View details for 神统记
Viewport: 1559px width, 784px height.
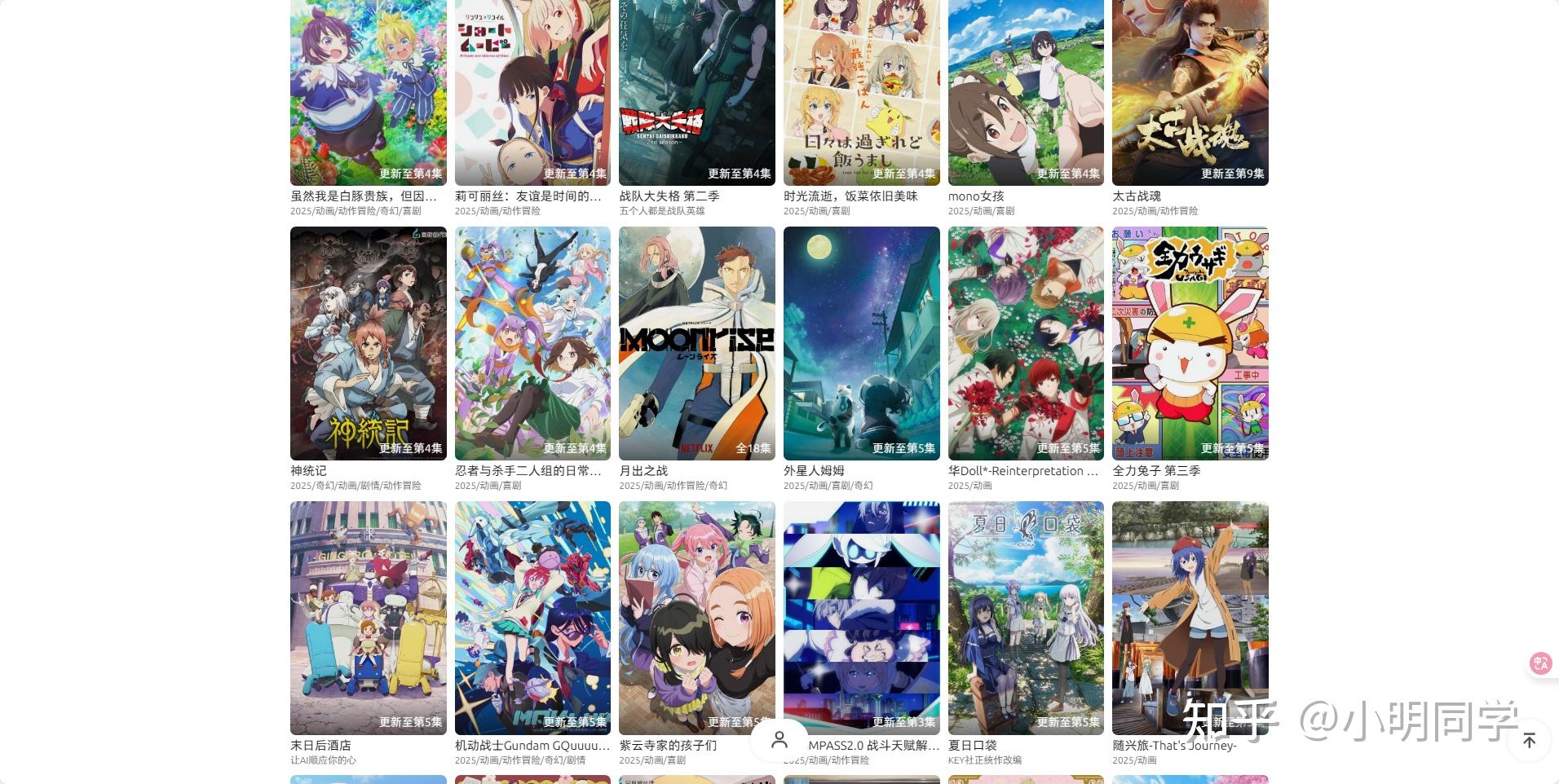point(368,343)
